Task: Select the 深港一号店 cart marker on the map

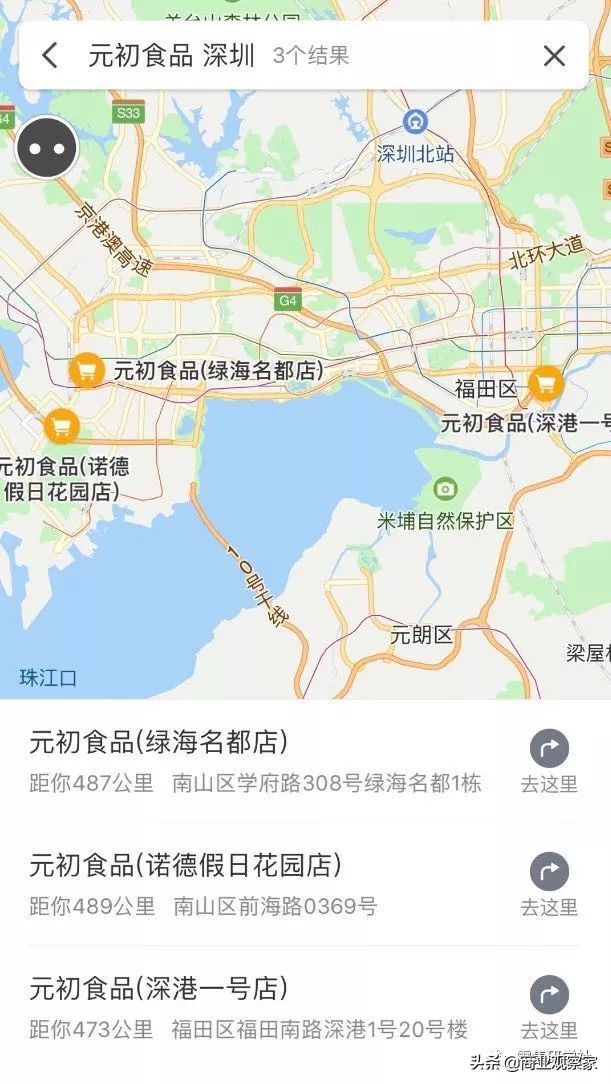Action: (546, 383)
